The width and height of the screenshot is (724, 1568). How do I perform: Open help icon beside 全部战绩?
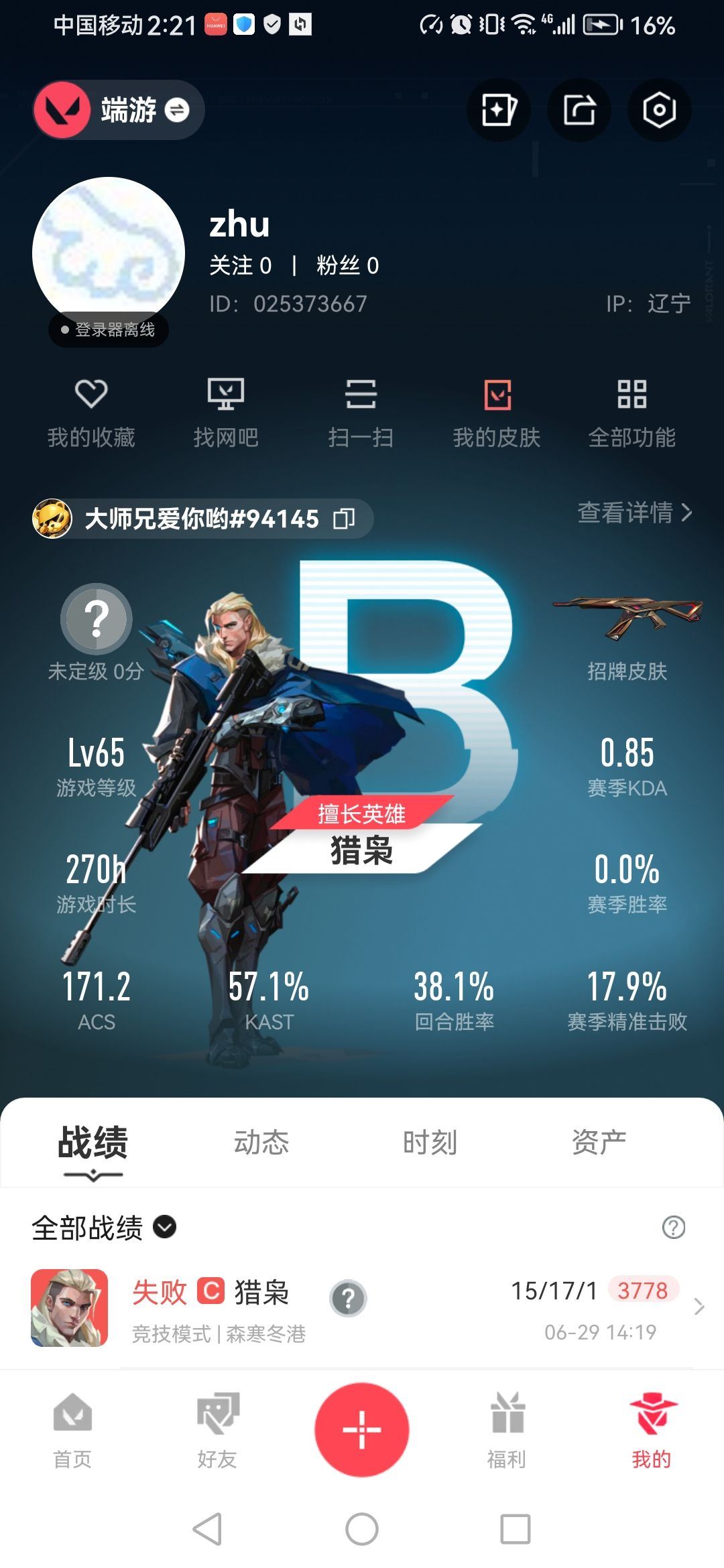pyautogui.click(x=673, y=1228)
